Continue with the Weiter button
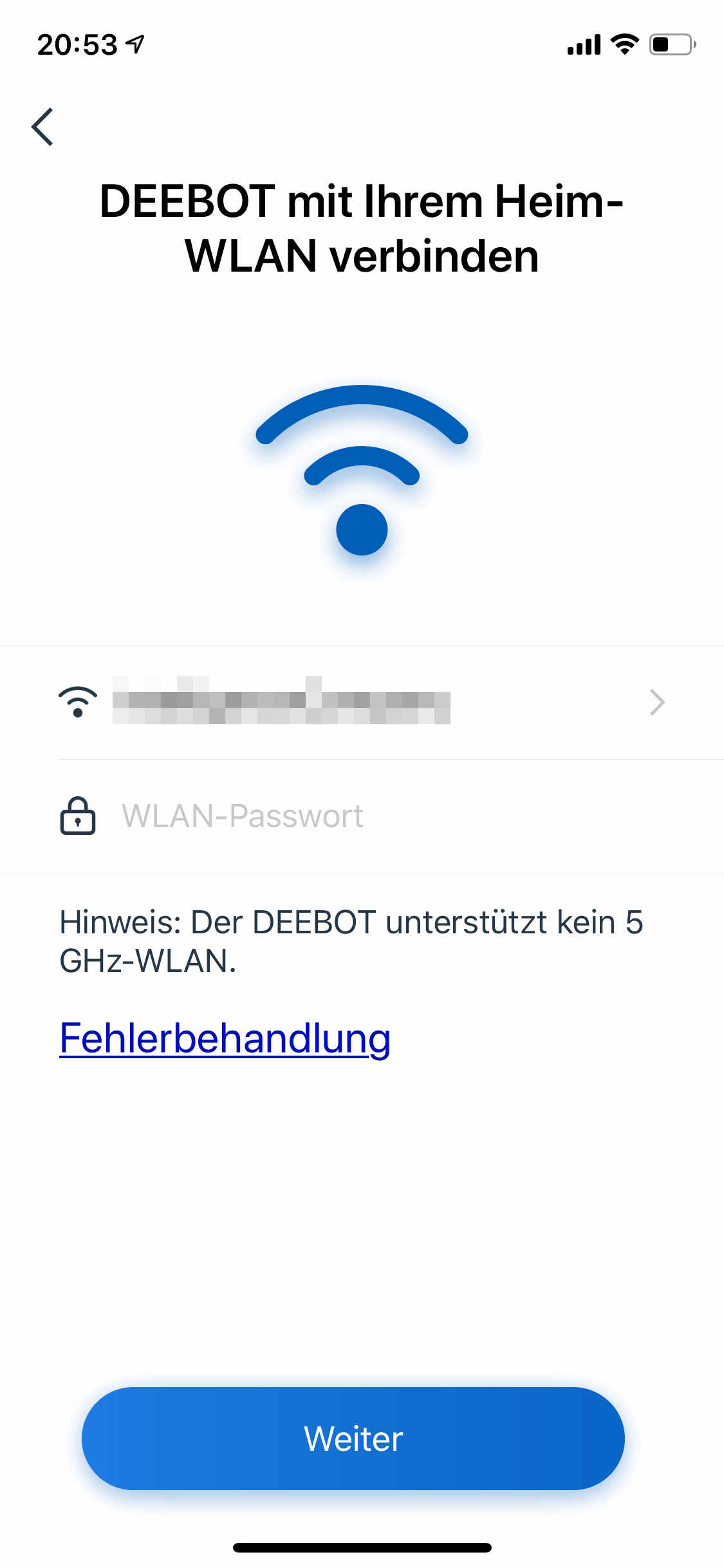 [353, 1438]
